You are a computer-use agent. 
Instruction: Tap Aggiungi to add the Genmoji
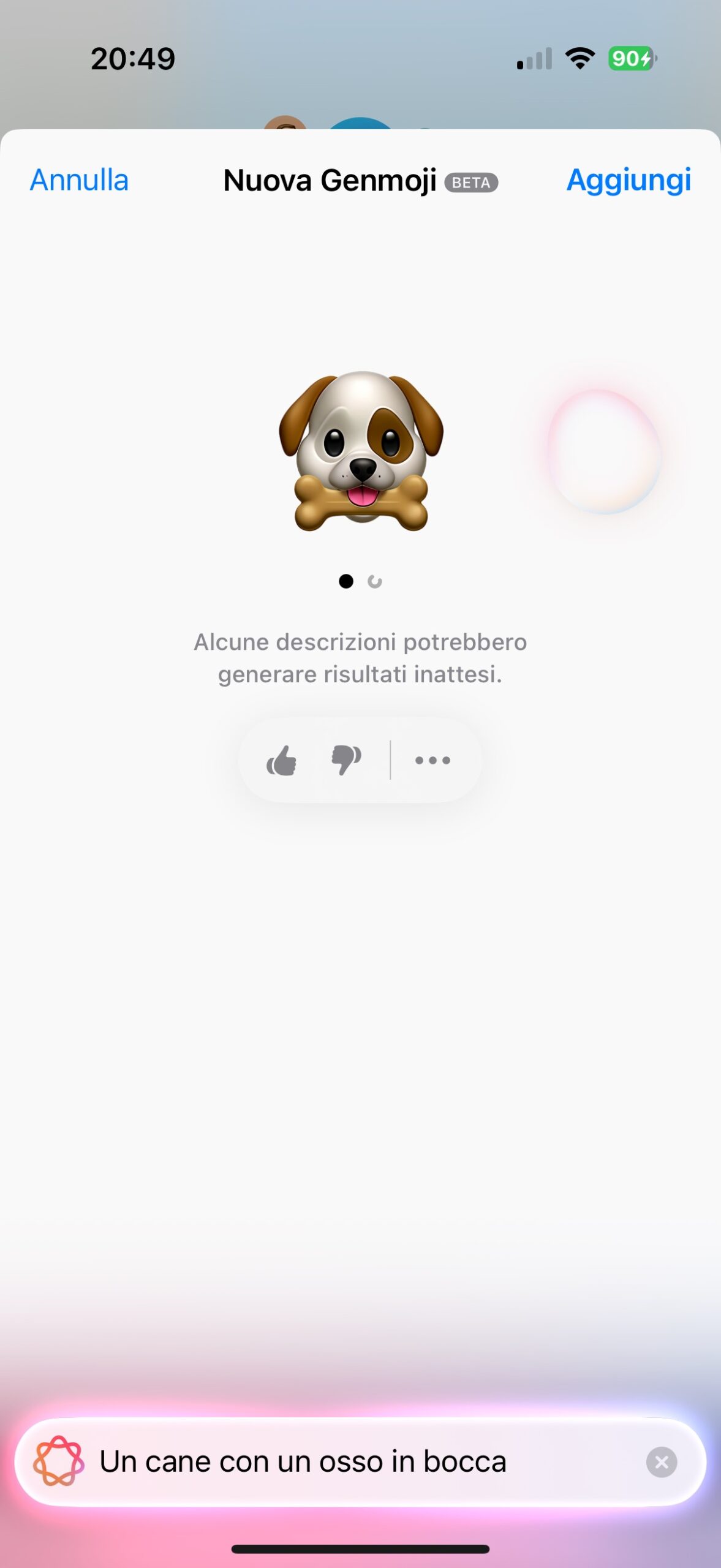click(629, 181)
